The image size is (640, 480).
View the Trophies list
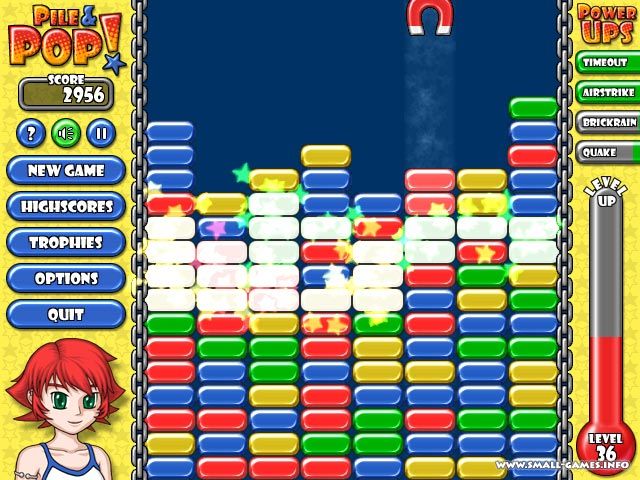coord(66,242)
